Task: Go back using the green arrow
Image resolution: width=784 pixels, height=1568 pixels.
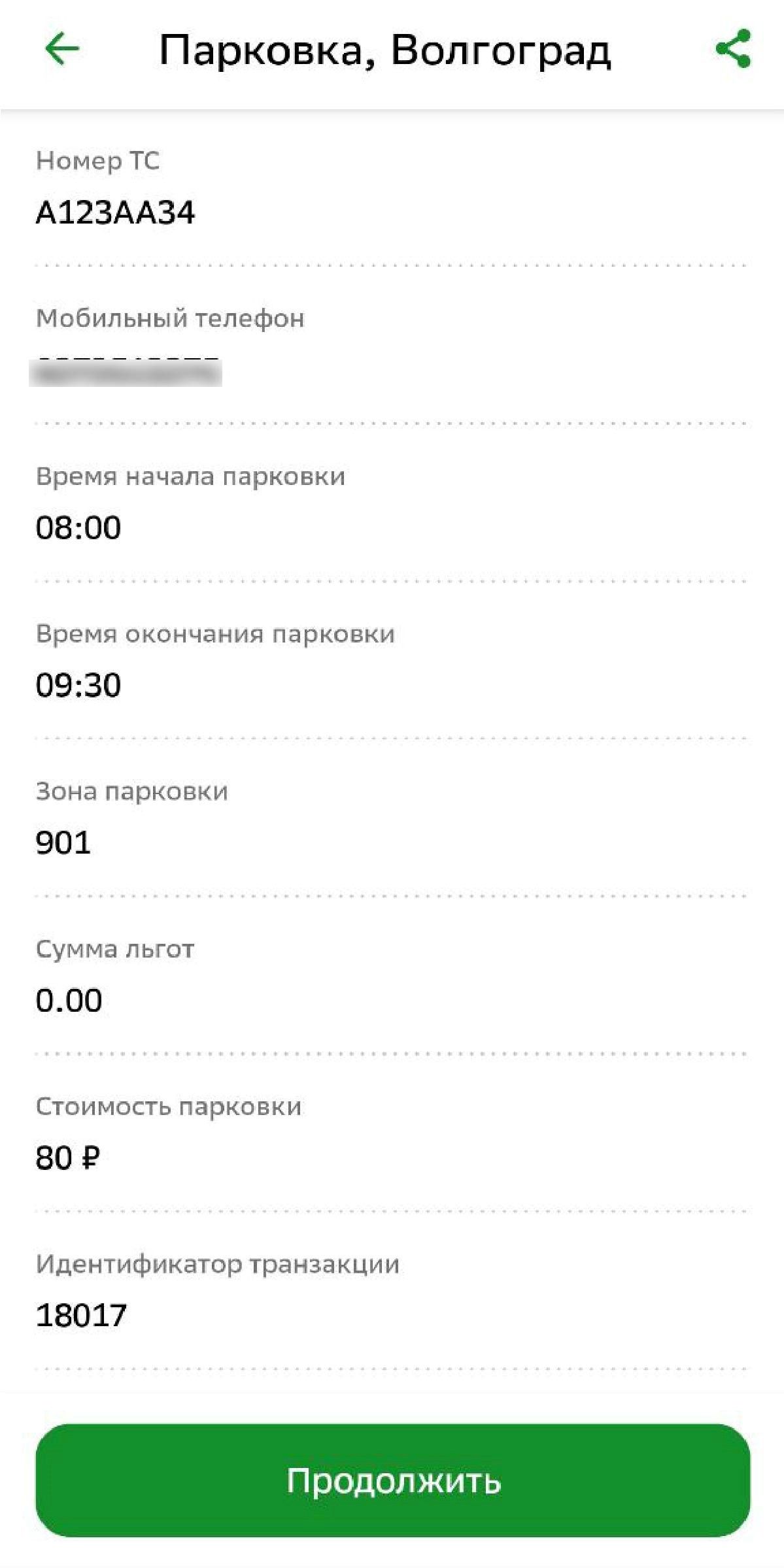Action: click(x=62, y=49)
